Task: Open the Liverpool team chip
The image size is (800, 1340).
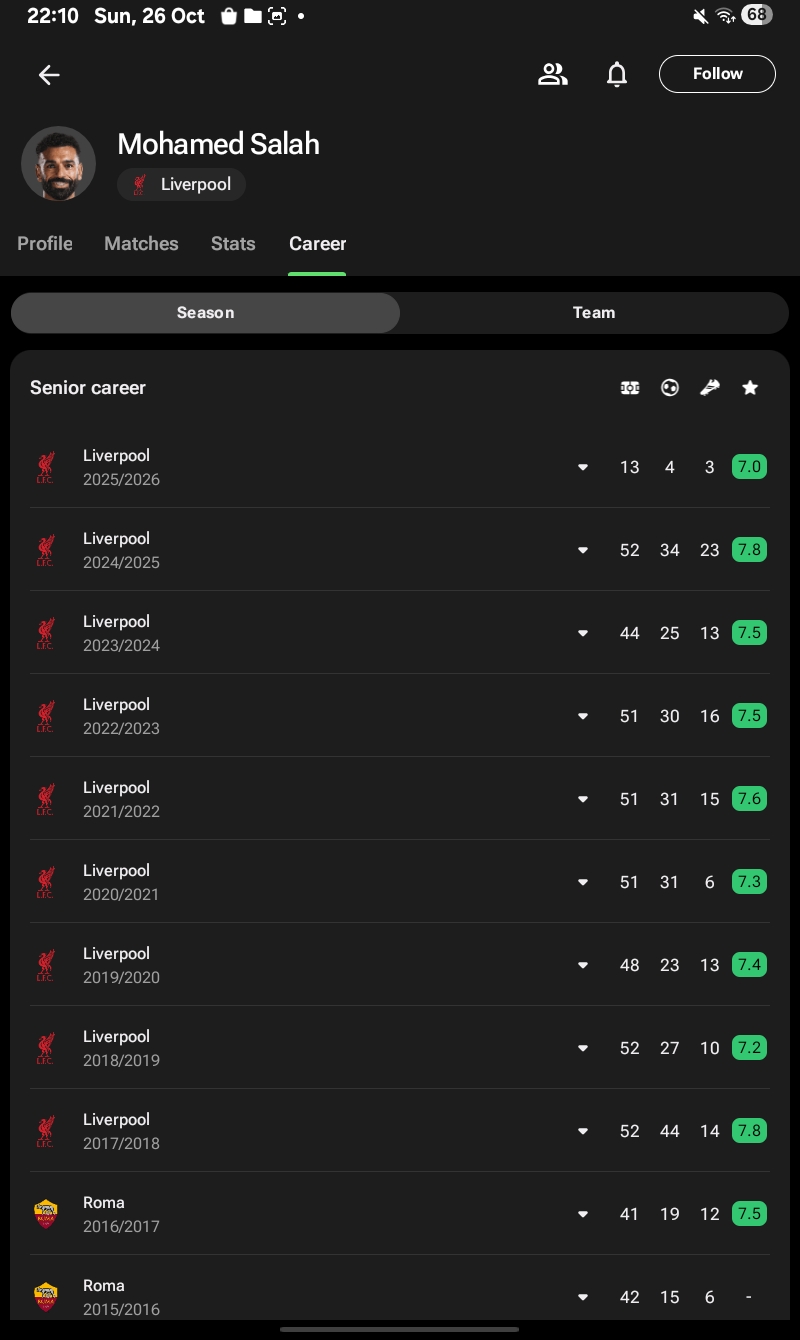Action: (x=182, y=184)
